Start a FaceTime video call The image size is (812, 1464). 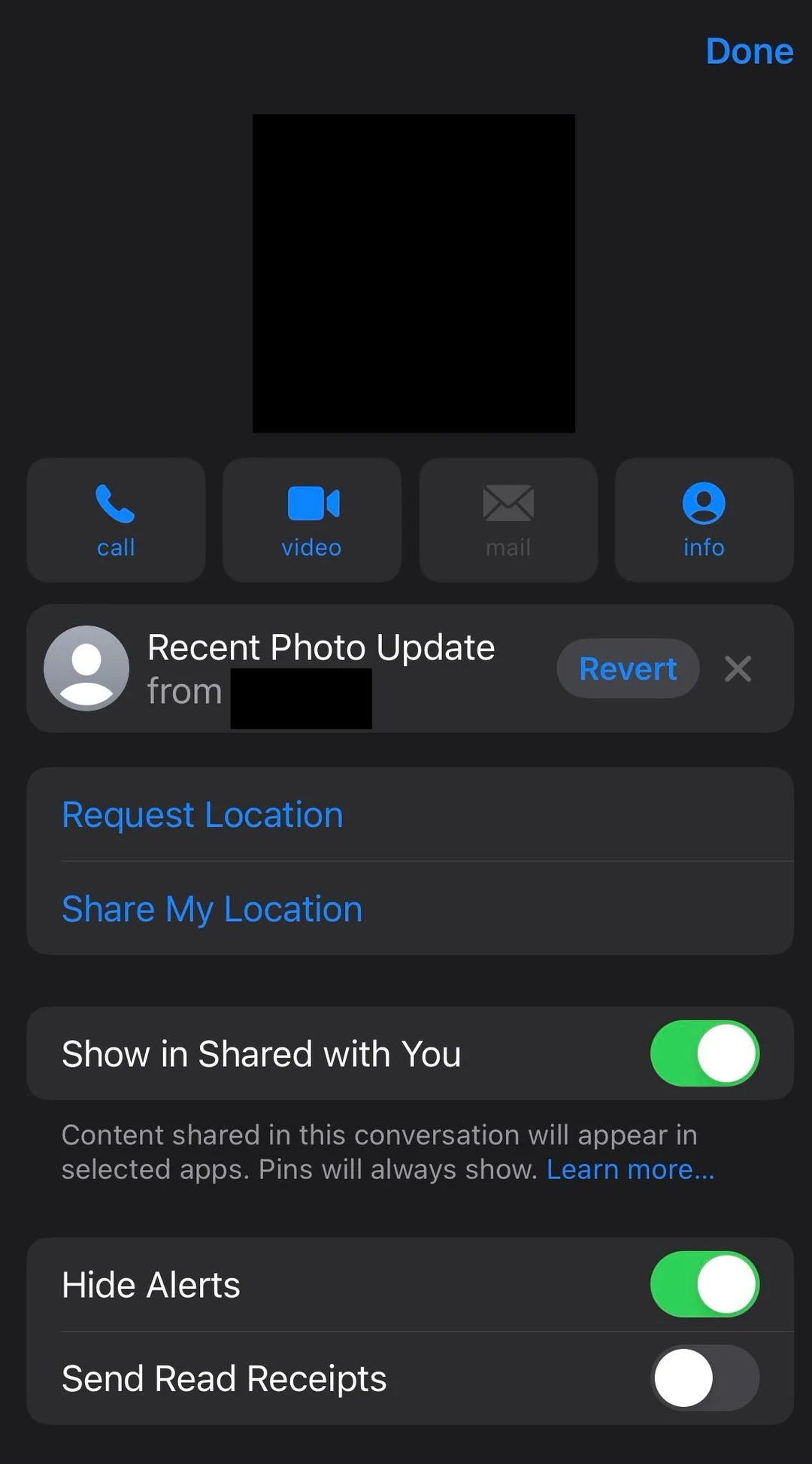click(x=311, y=520)
